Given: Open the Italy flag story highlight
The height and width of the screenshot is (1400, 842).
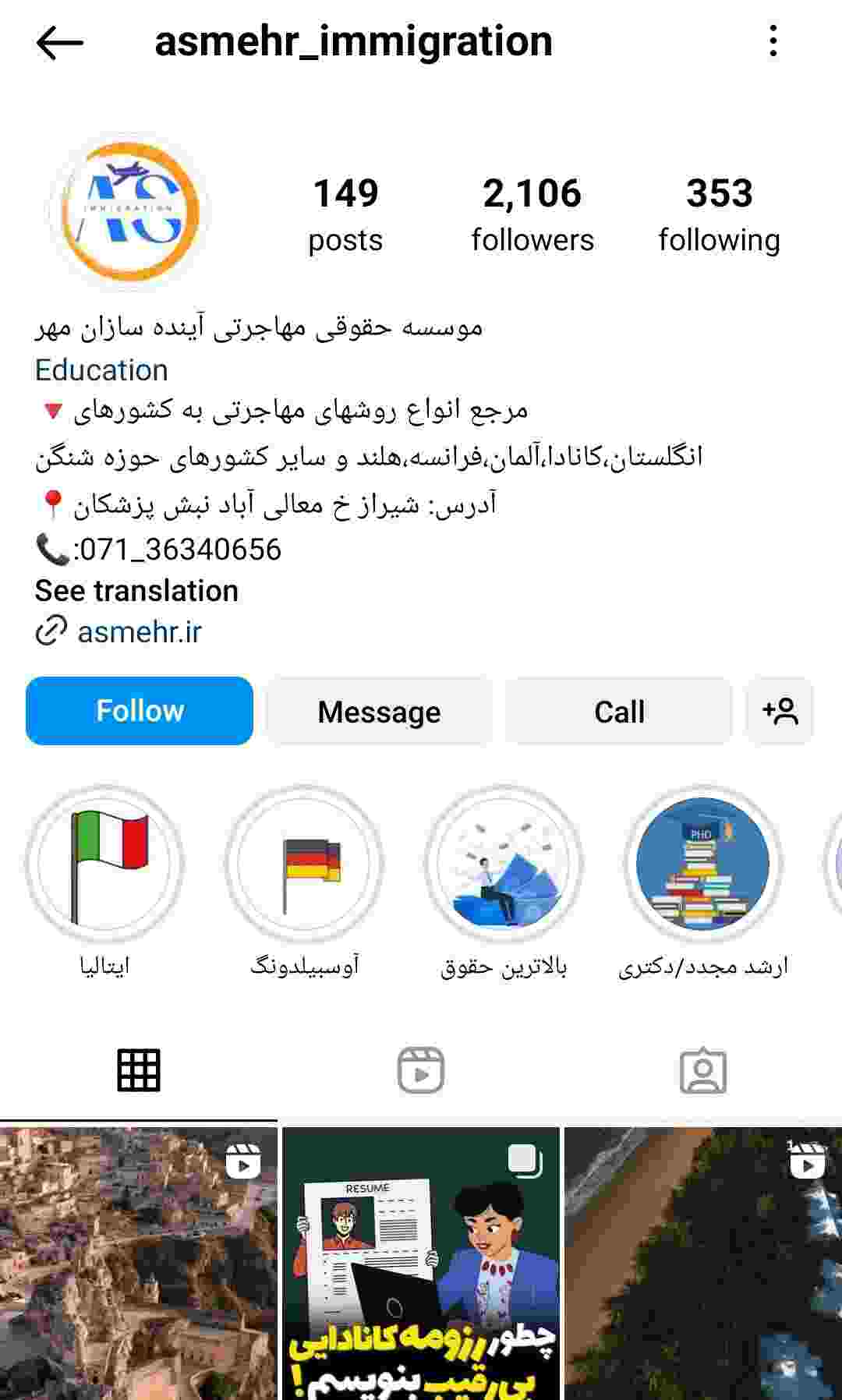Looking at the screenshot, I should click(104, 864).
